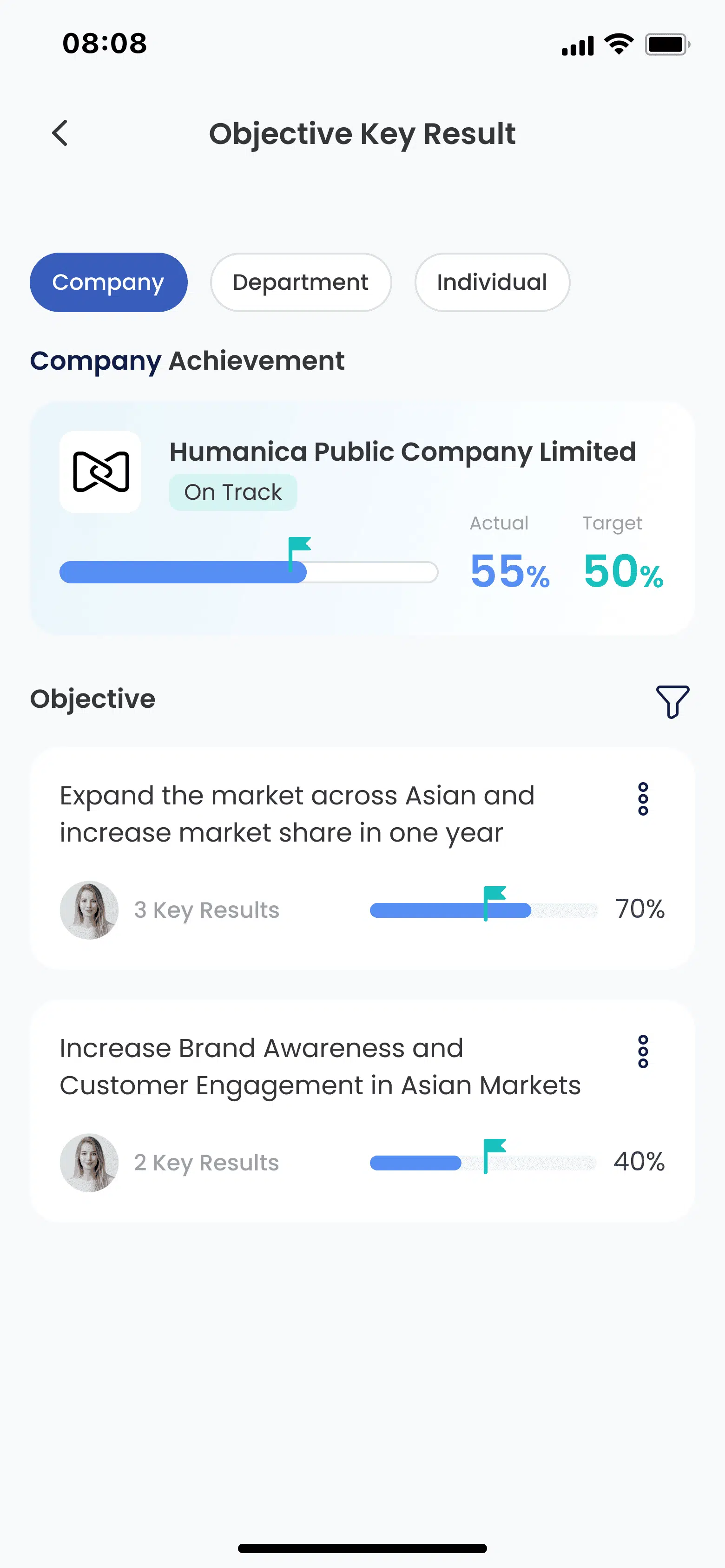Open the Objective filter icon
The height and width of the screenshot is (1568, 725).
tap(672, 701)
